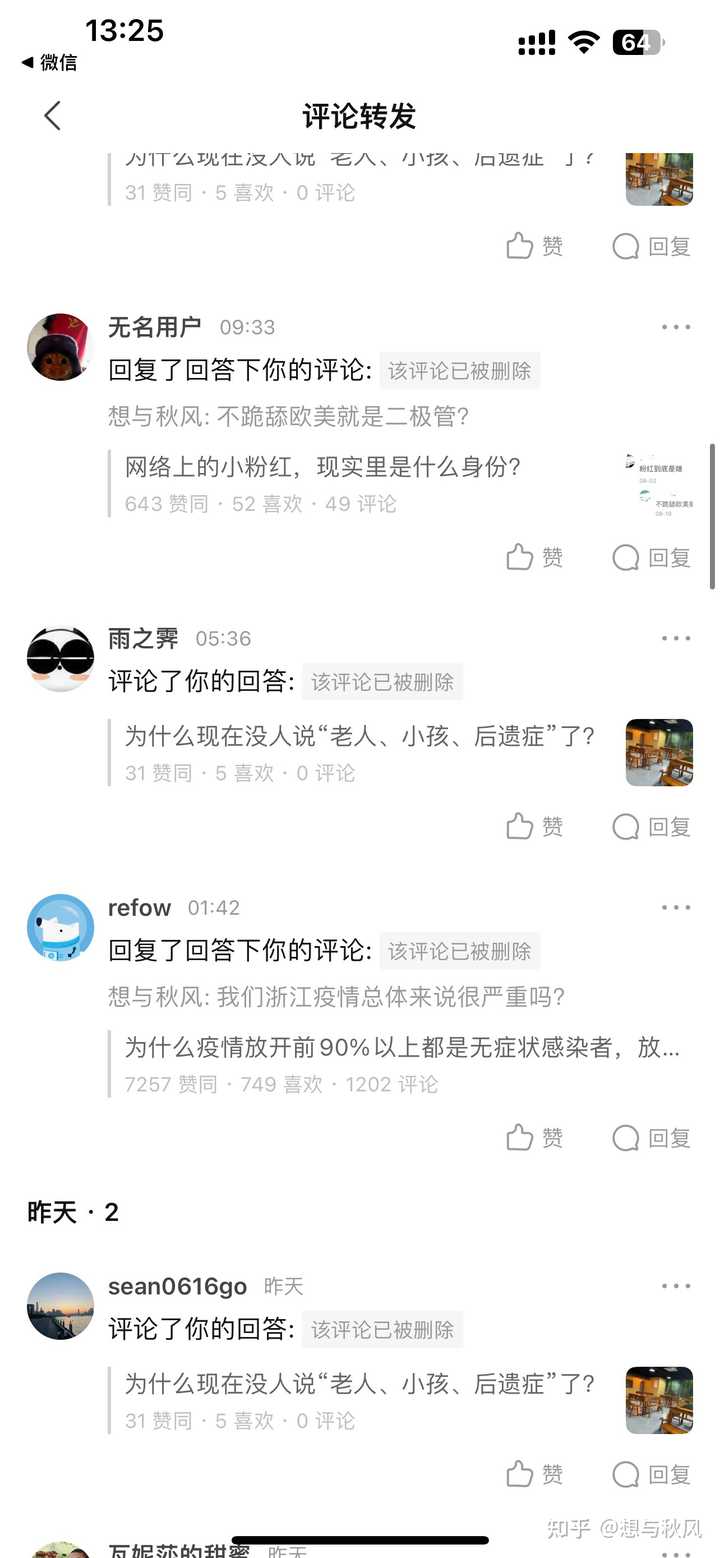
Task: View 无名用户's profile avatar
Action: tap(60, 347)
